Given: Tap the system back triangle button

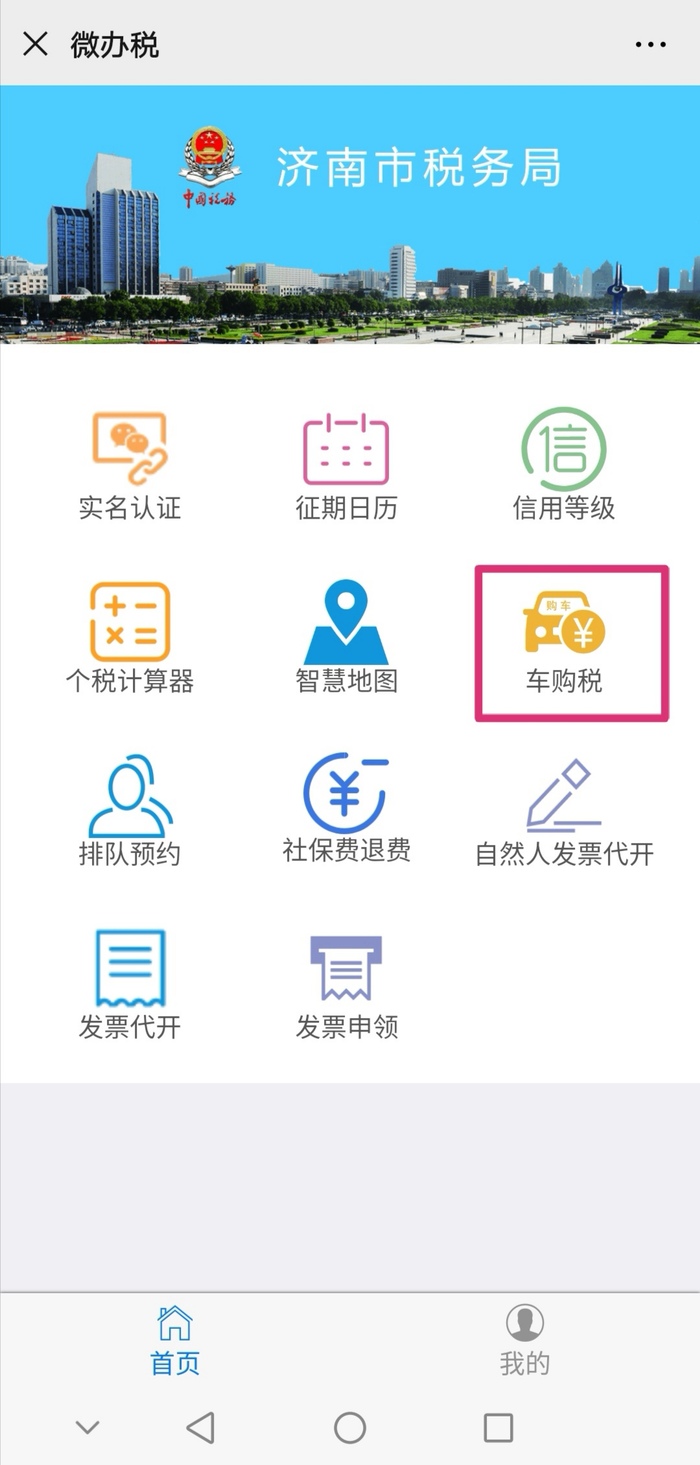Looking at the screenshot, I should point(201,1427).
